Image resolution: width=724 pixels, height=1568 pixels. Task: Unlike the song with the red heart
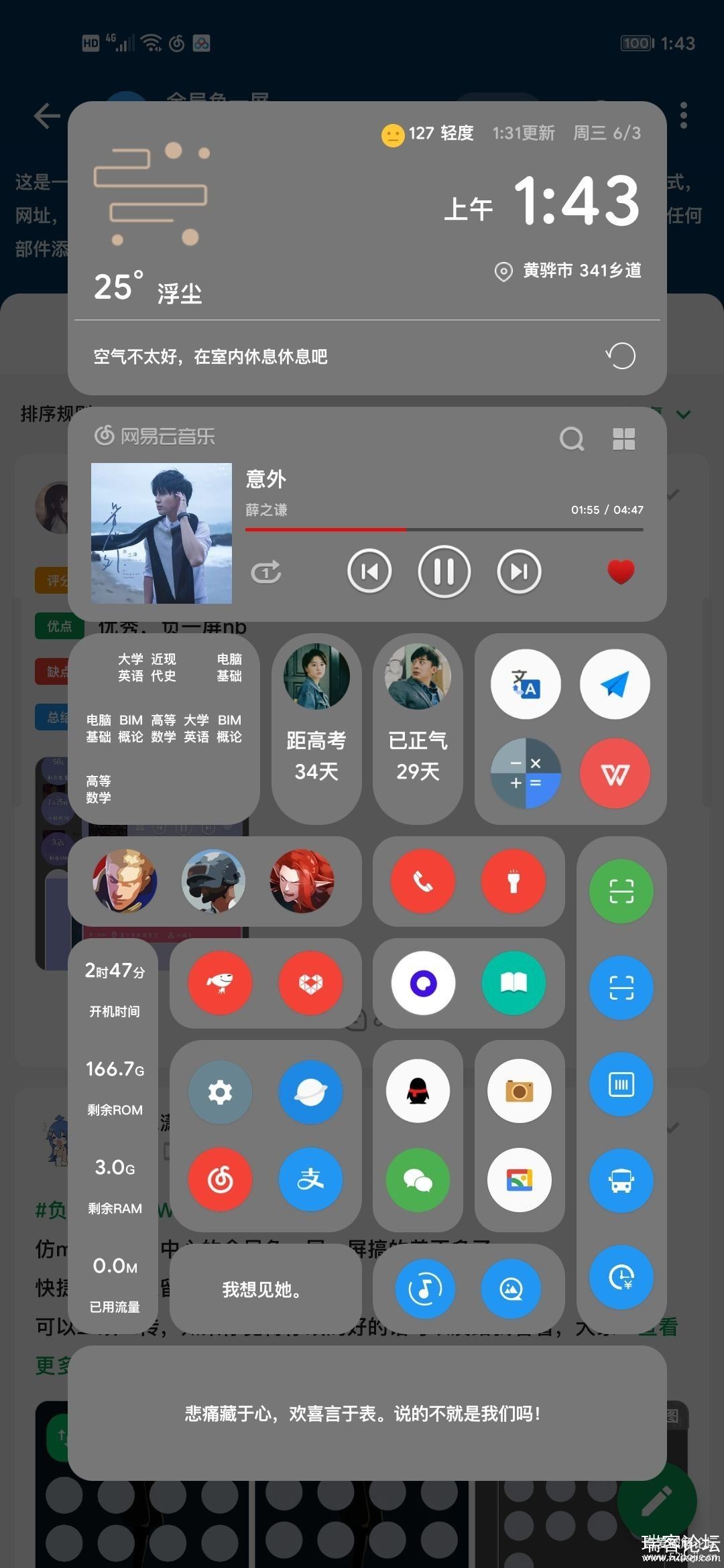pos(621,572)
